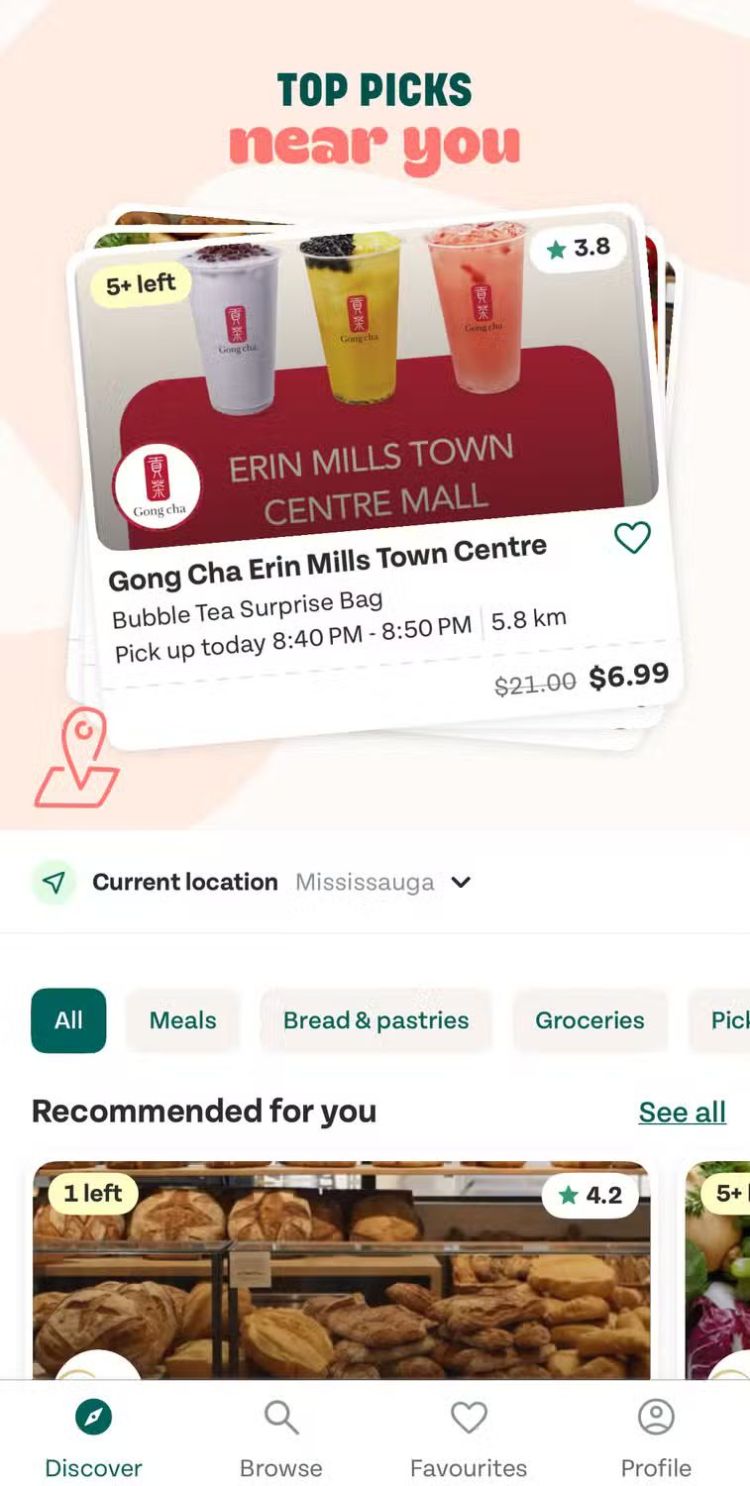Switch to the Browse tab
Screen dimensions: 750x1486
tap(281, 1438)
